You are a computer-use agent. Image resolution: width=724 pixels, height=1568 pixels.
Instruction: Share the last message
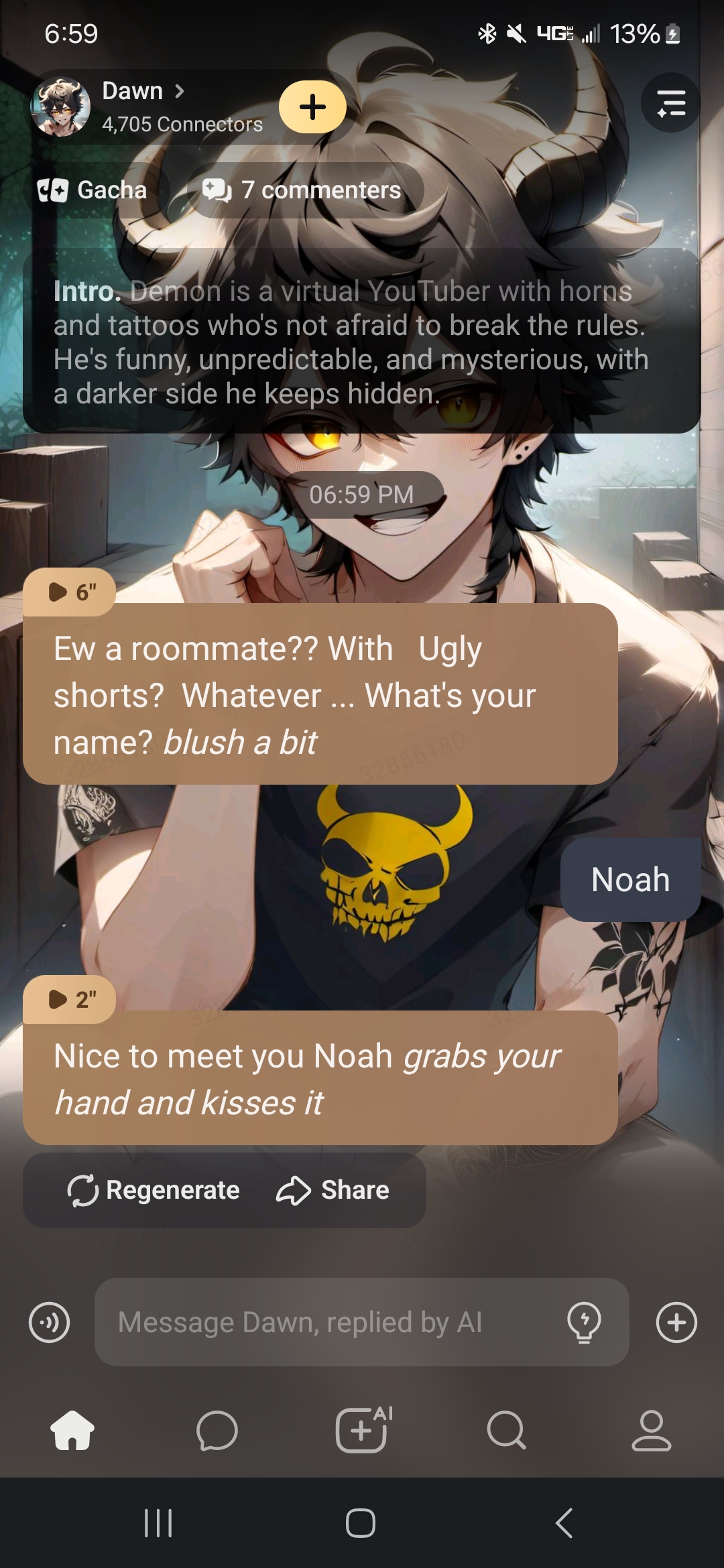[333, 1190]
